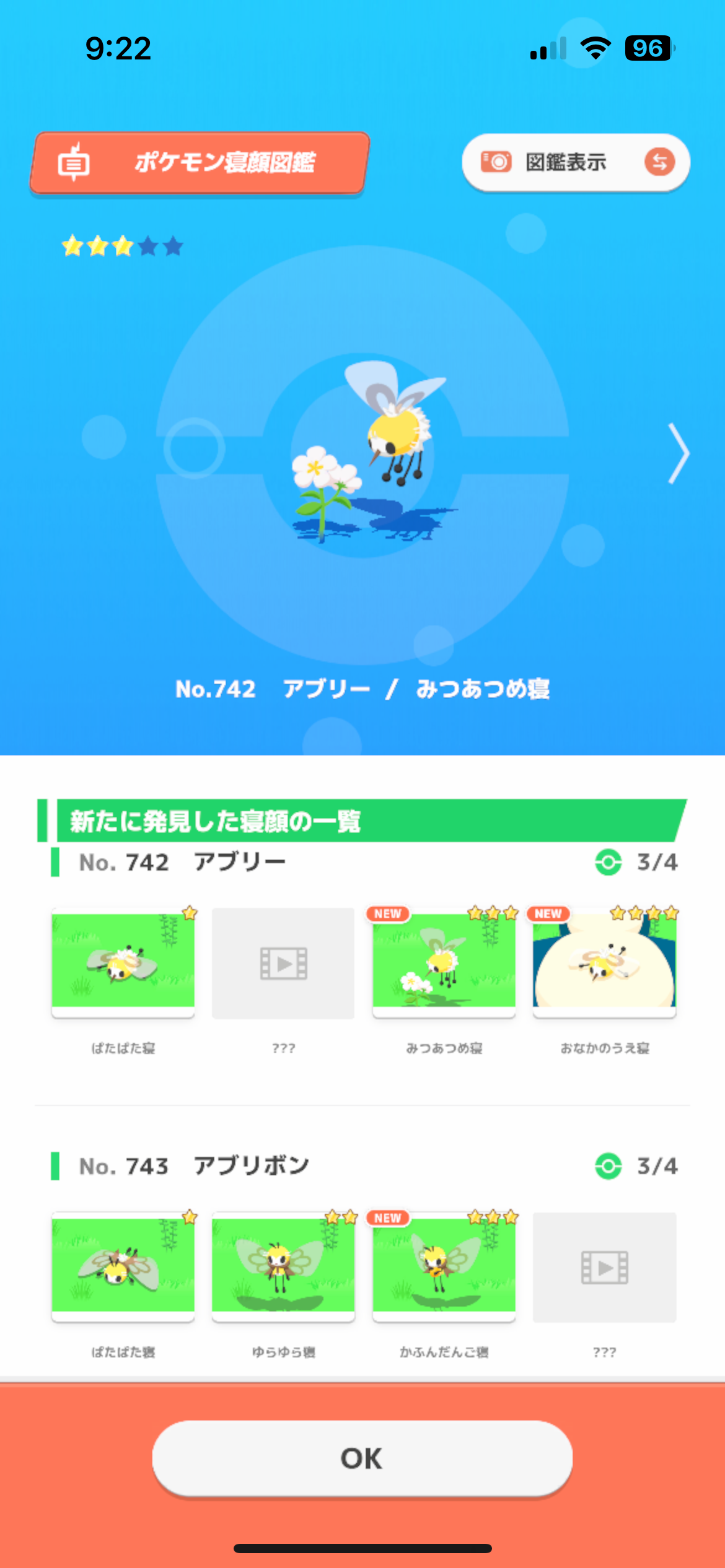Screen dimensions: 725x1568
Task: Go to the next sleep style arrow
Action: point(679,453)
